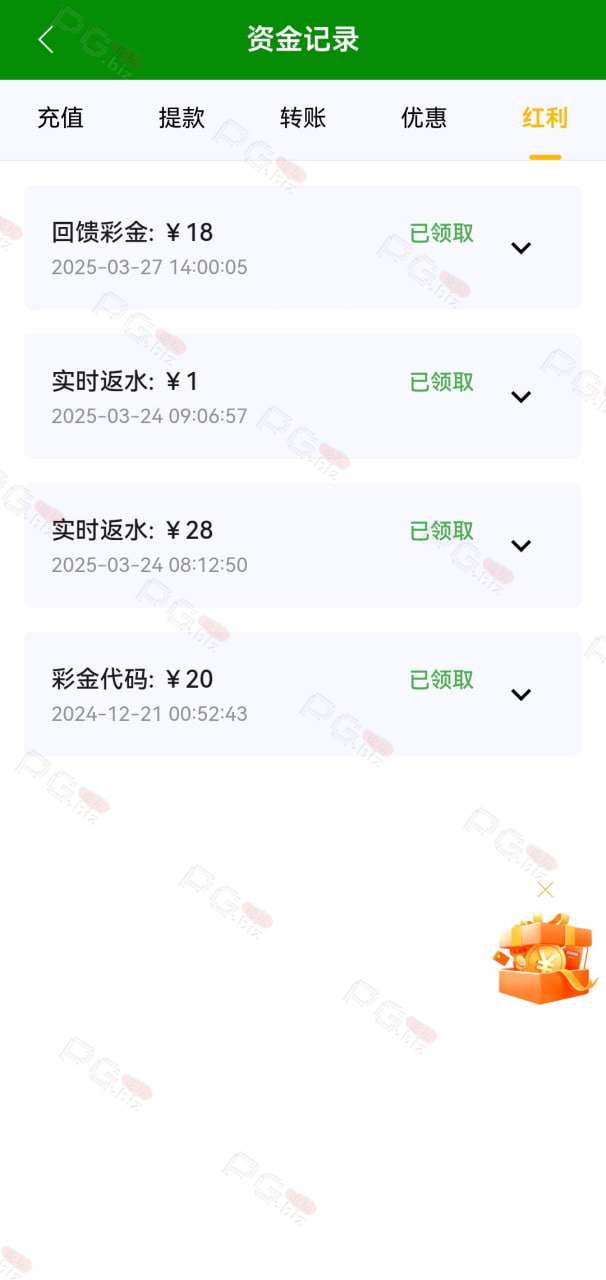Viewport: 606px width, 1280px height.
Task: Open the floating red envelope gift box
Action: click(545, 958)
